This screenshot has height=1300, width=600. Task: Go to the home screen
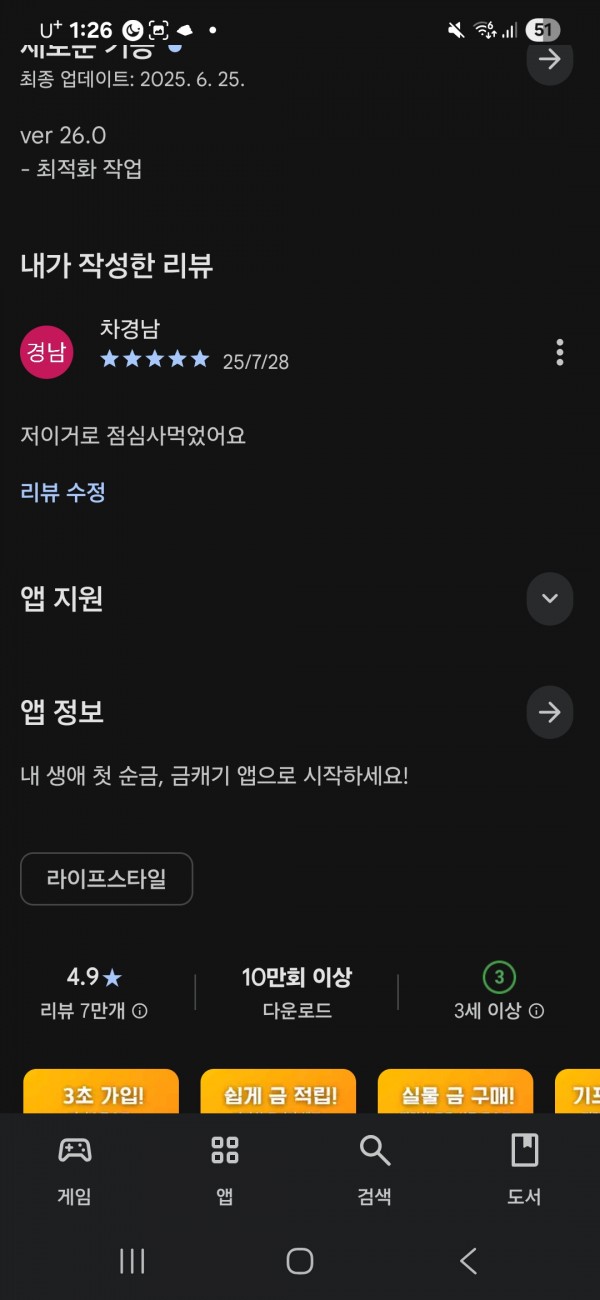(x=300, y=1261)
